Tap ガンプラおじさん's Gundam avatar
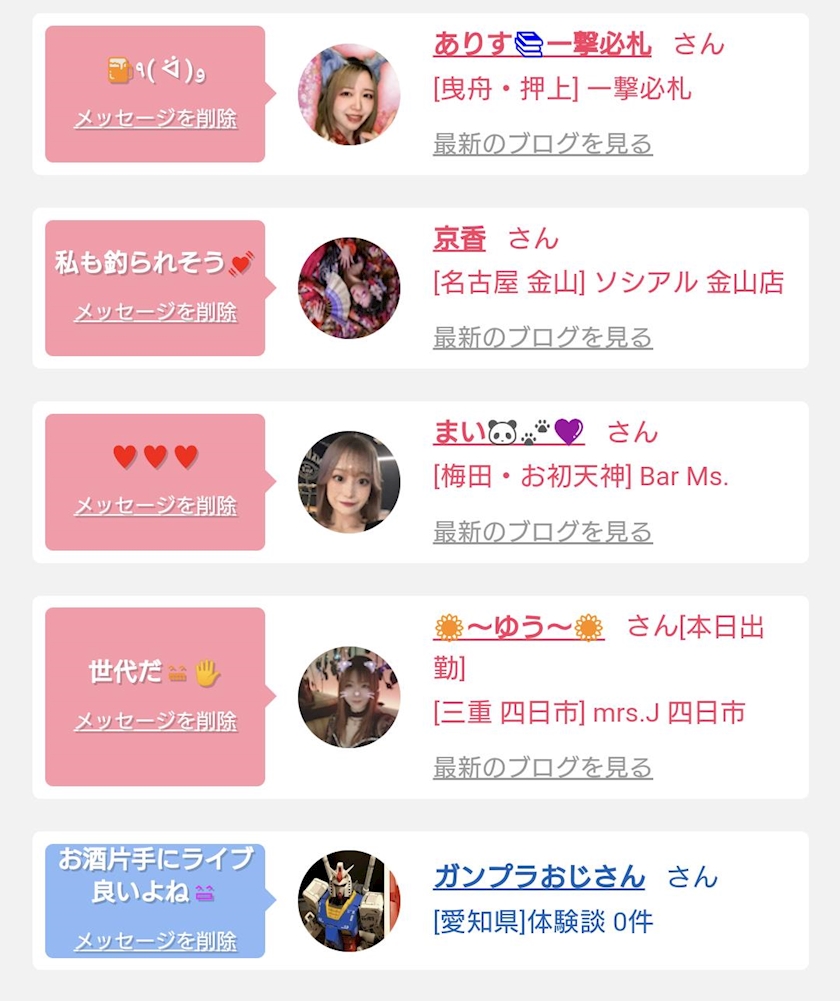 coord(349,901)
